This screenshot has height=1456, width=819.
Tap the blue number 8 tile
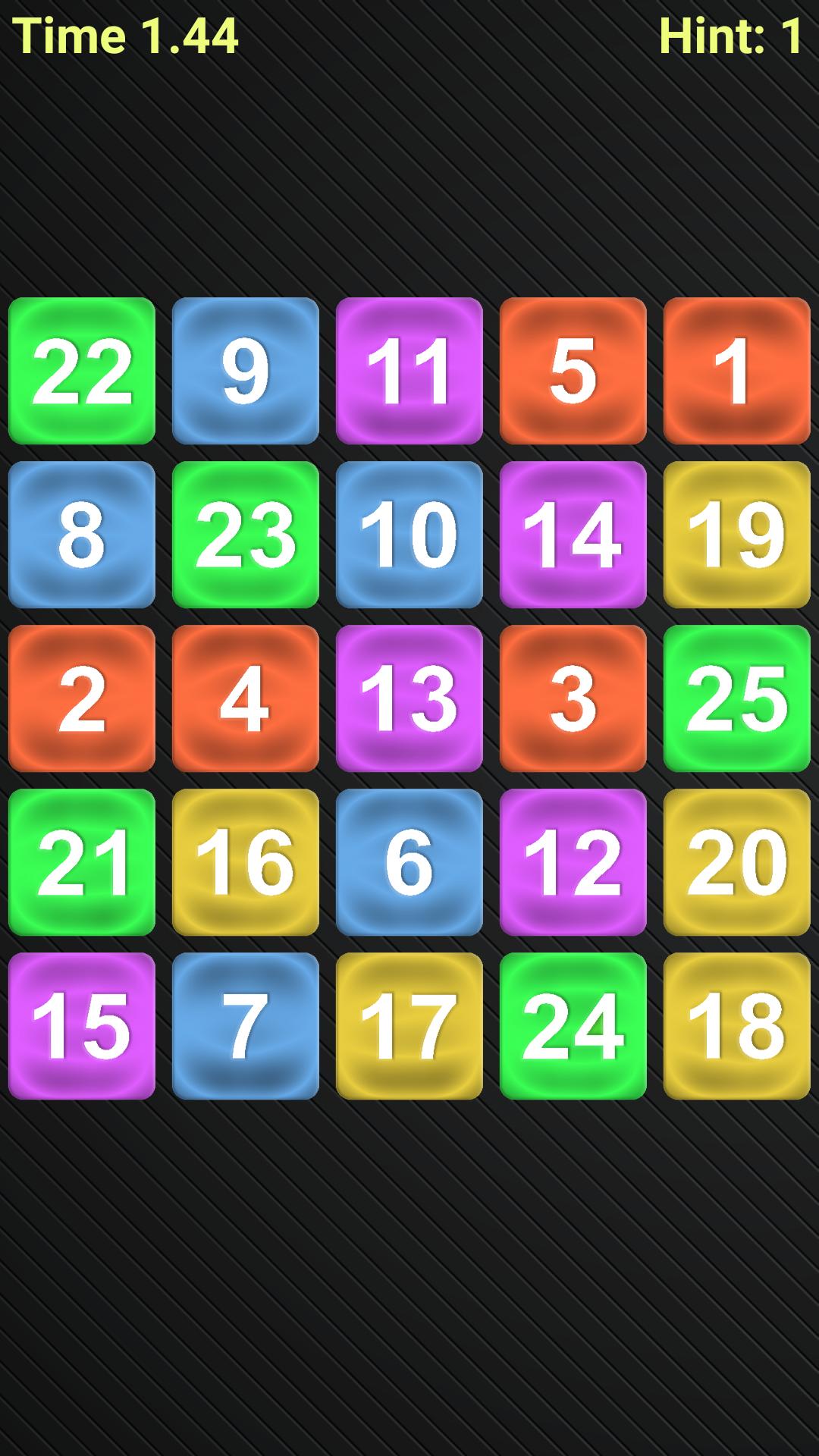click(x=82, y=535)
